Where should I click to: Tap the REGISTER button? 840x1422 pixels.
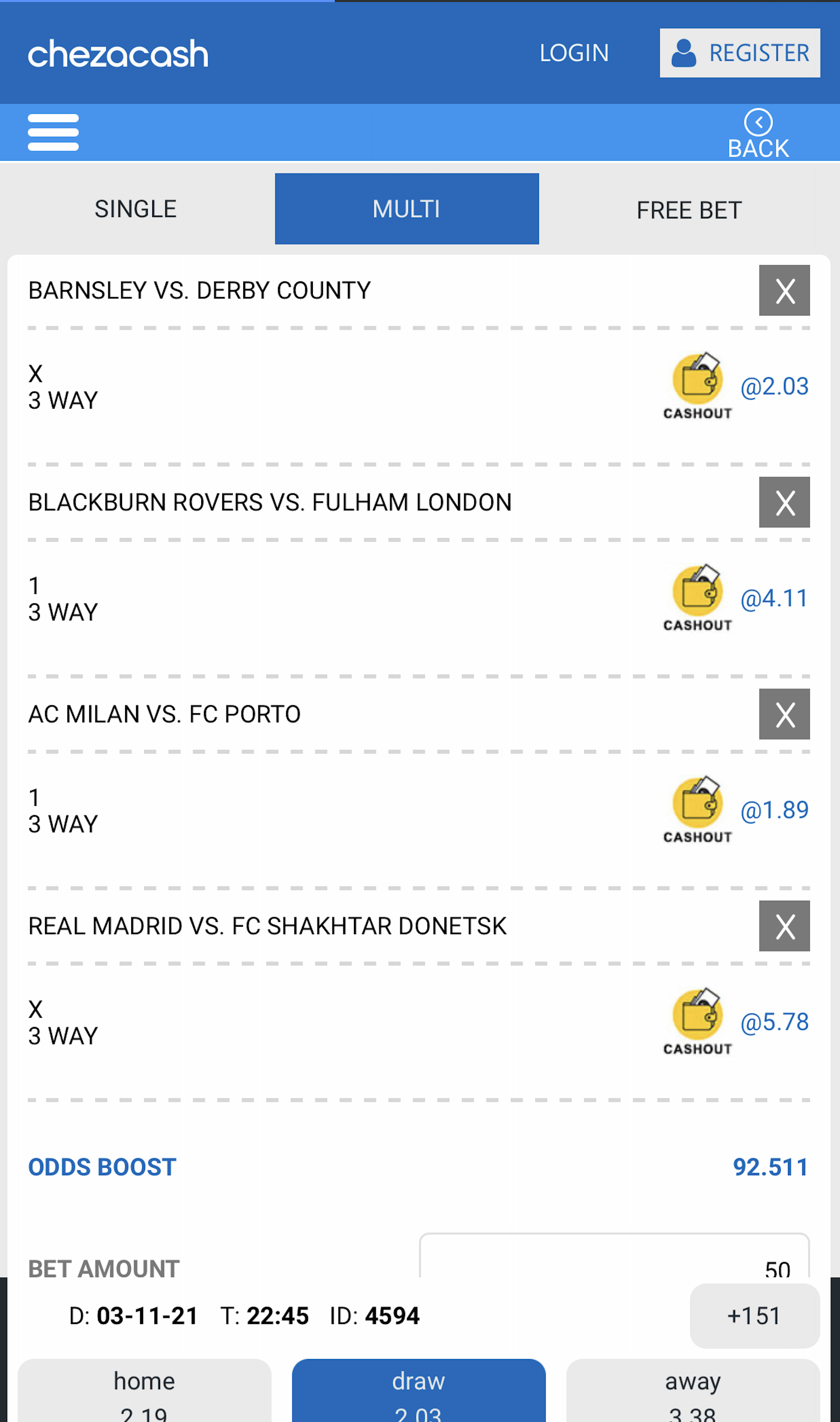tap(740, 53)
